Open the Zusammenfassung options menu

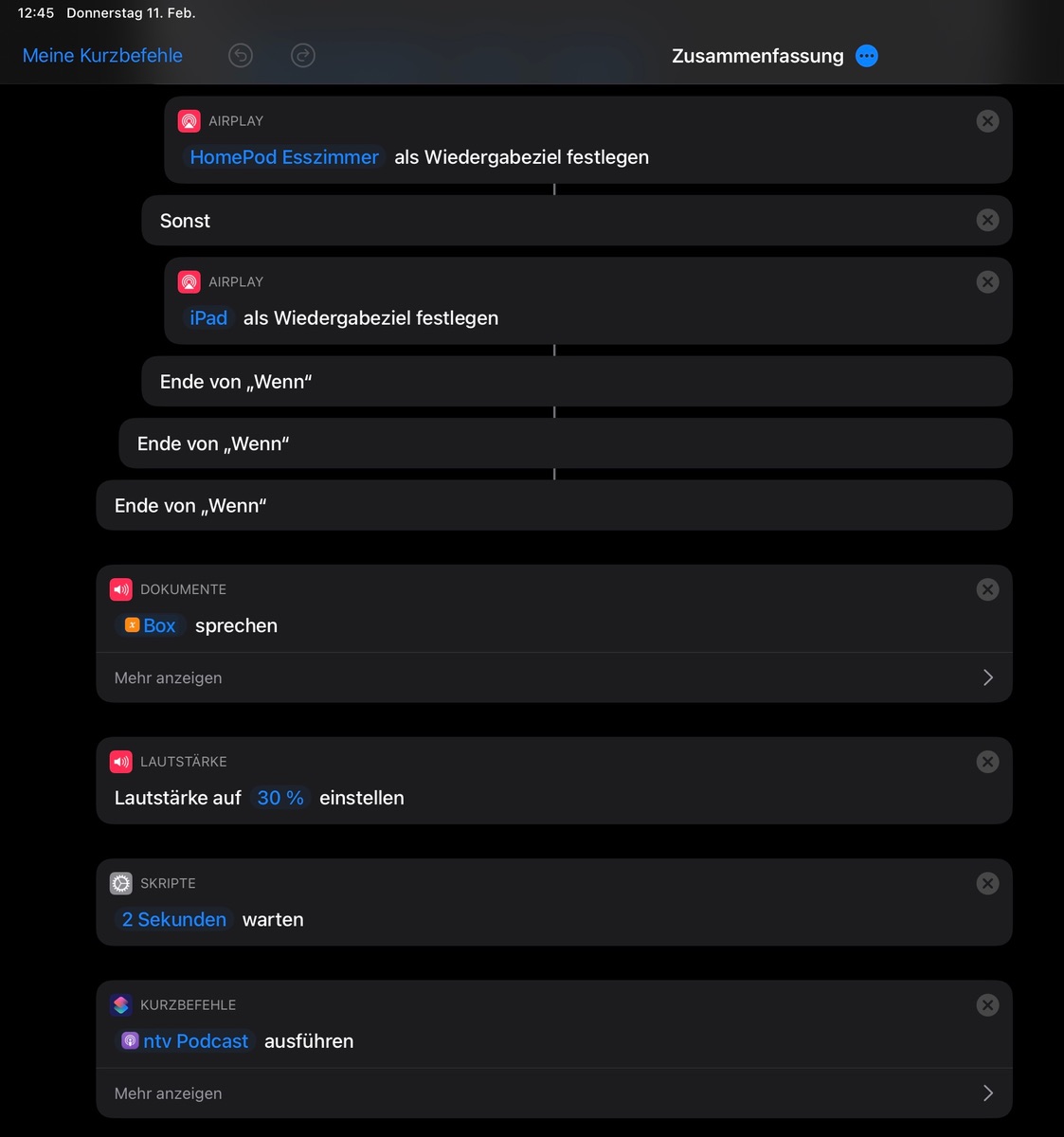point(866,56)
